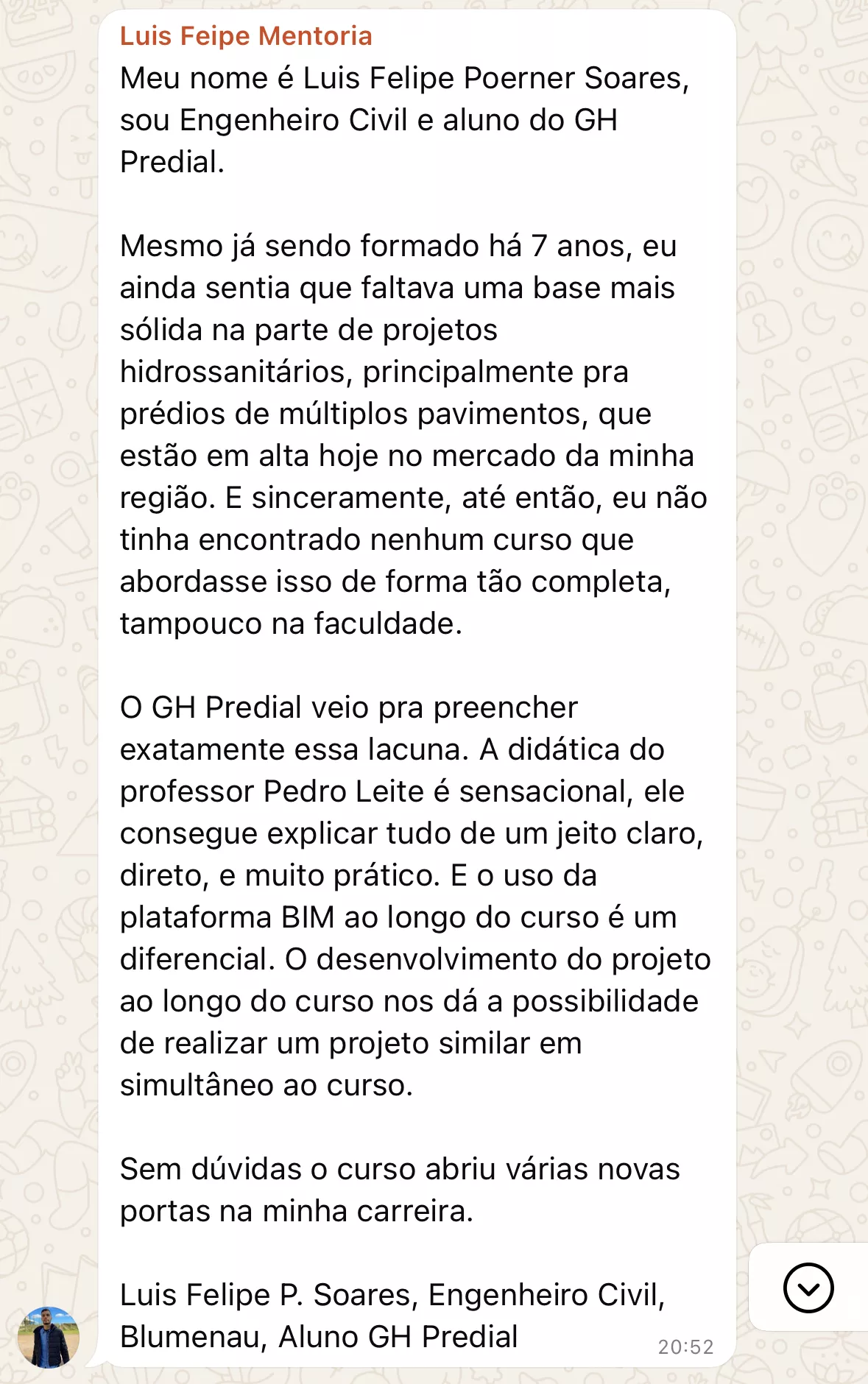This screenshot has width=868, height=1384.
Task: Open Luis Feipe Mentoria sender name
Action: [246, 36]
